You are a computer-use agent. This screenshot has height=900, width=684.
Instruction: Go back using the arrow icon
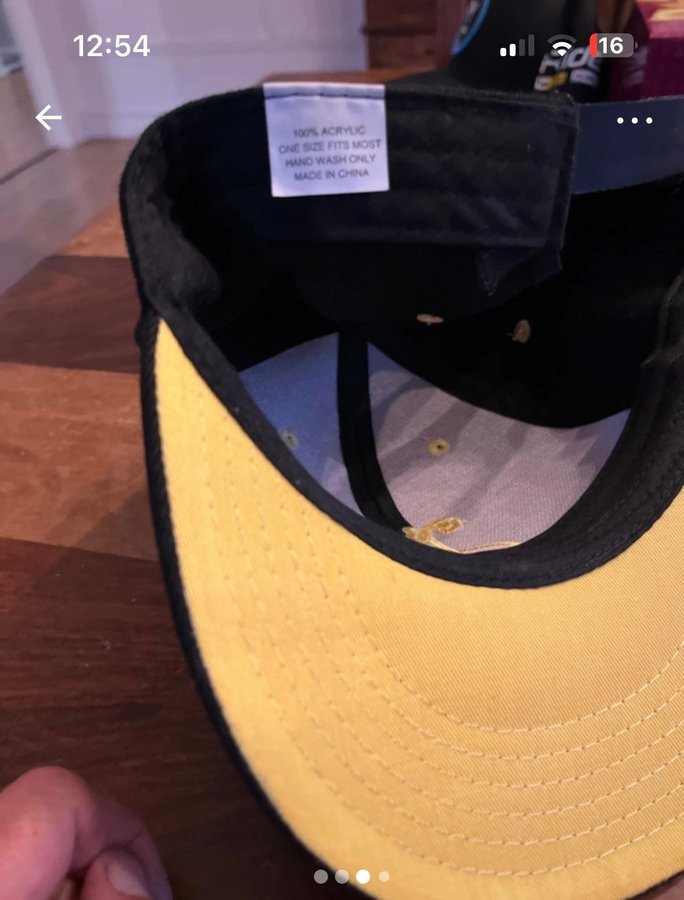tap(48, 118)
